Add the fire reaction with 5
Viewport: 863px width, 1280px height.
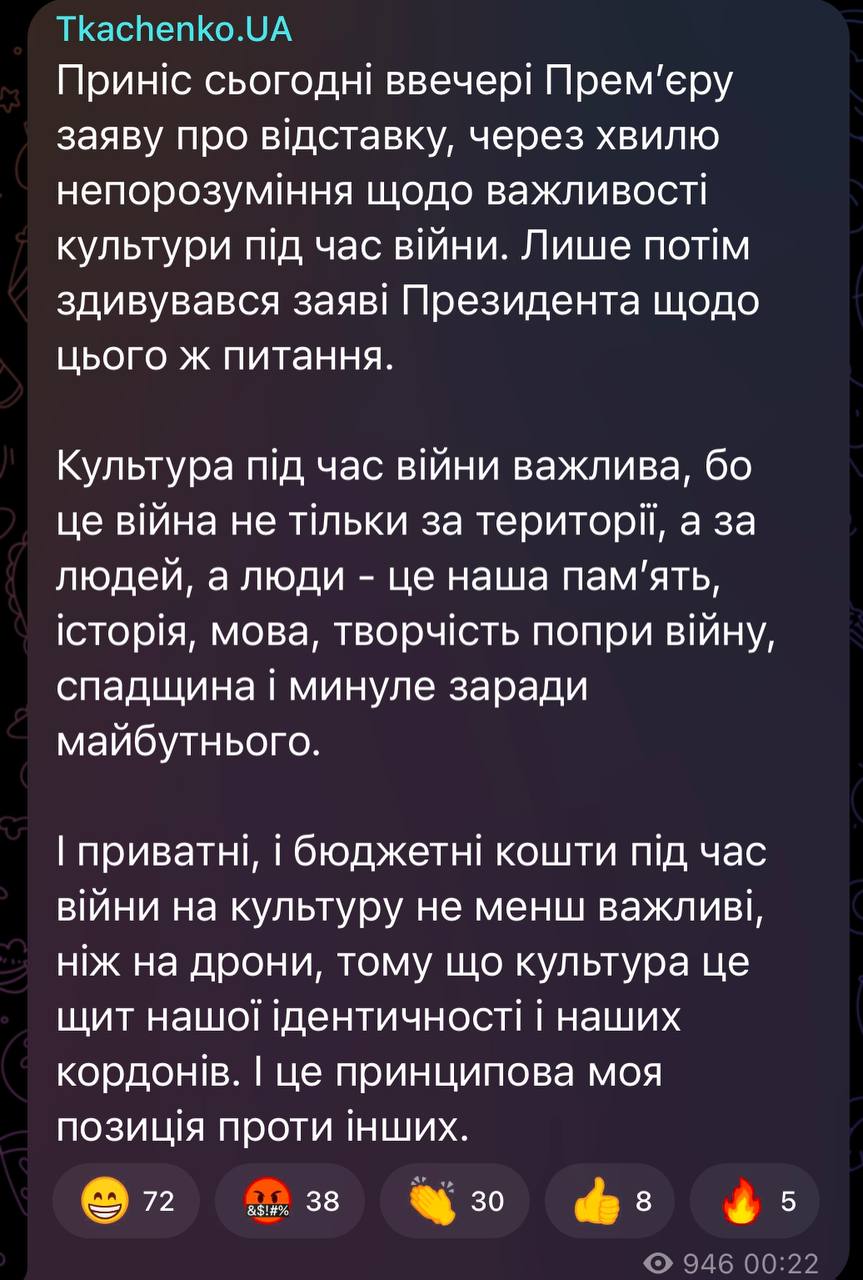click(755, 1201)
